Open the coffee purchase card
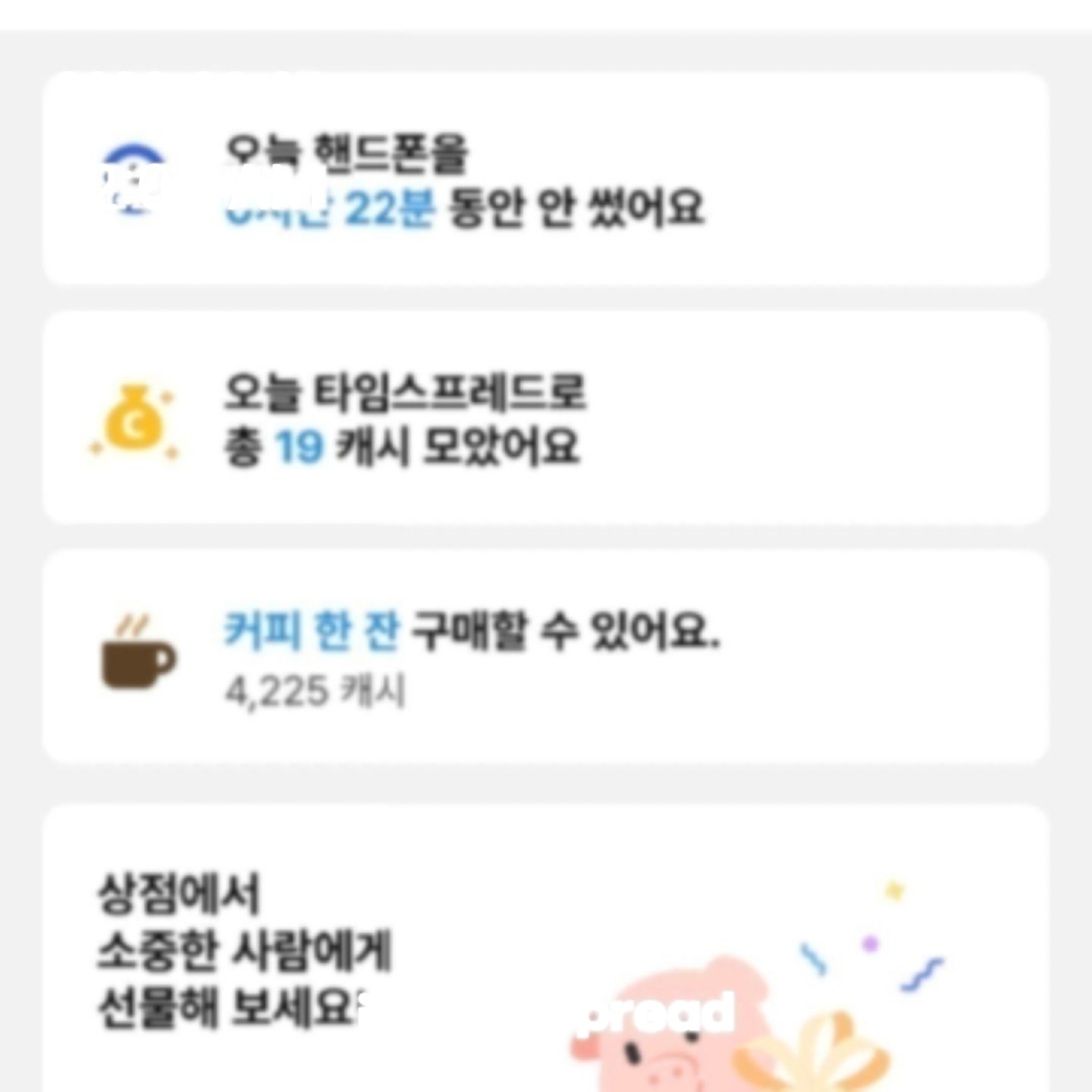 coord(546,657)
